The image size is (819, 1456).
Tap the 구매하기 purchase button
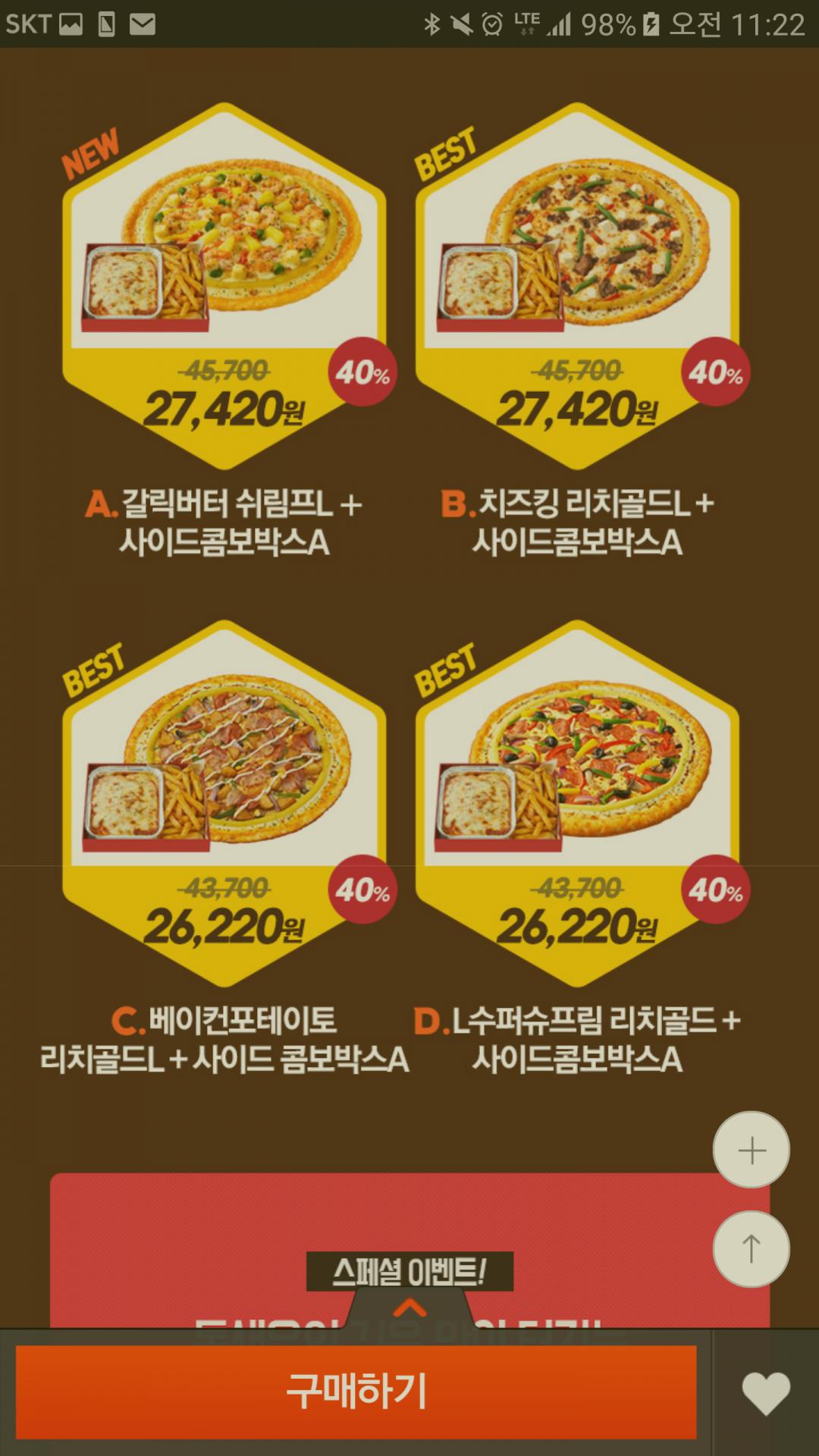(x=356, y=1392)
